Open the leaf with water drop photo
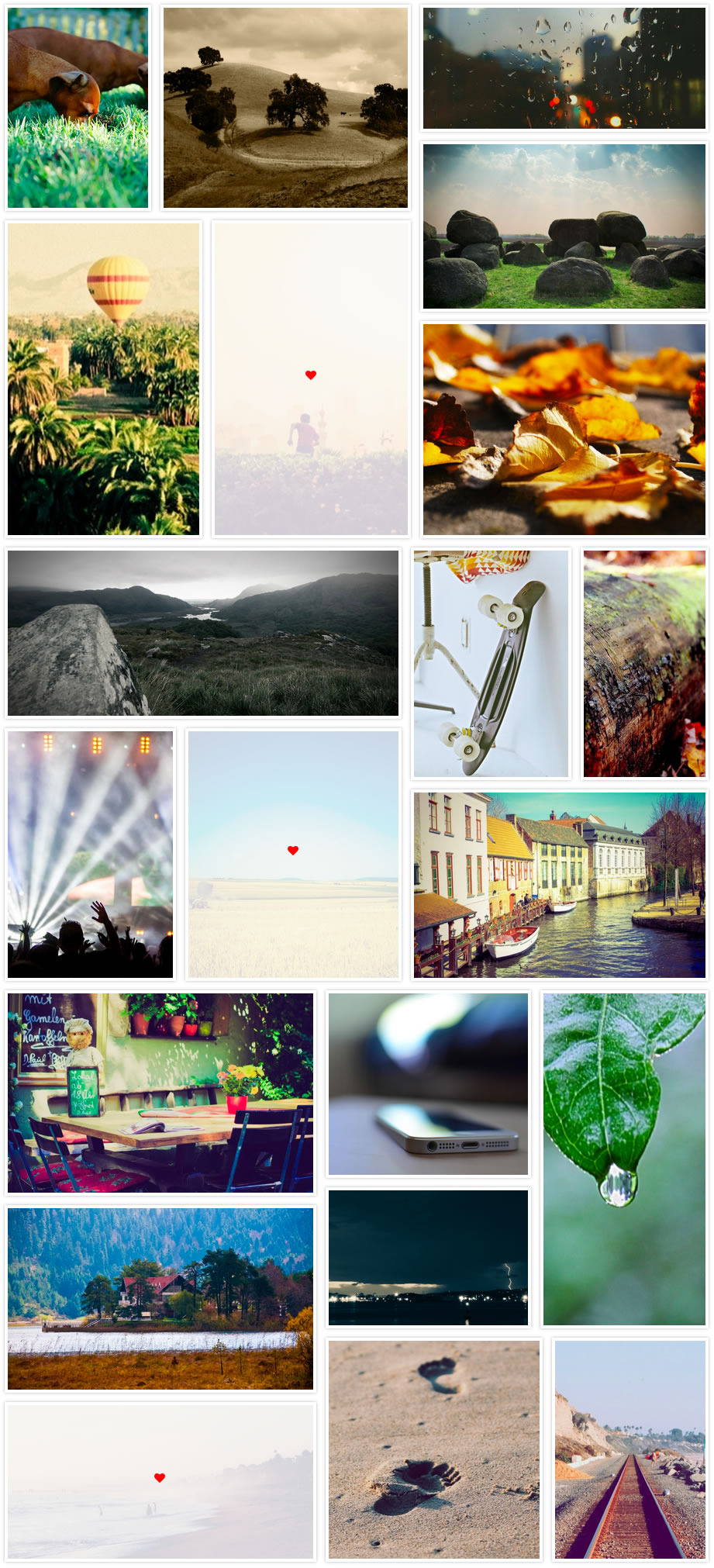Viewport: 714px width, 1568px height. [x=624, y=1159]
